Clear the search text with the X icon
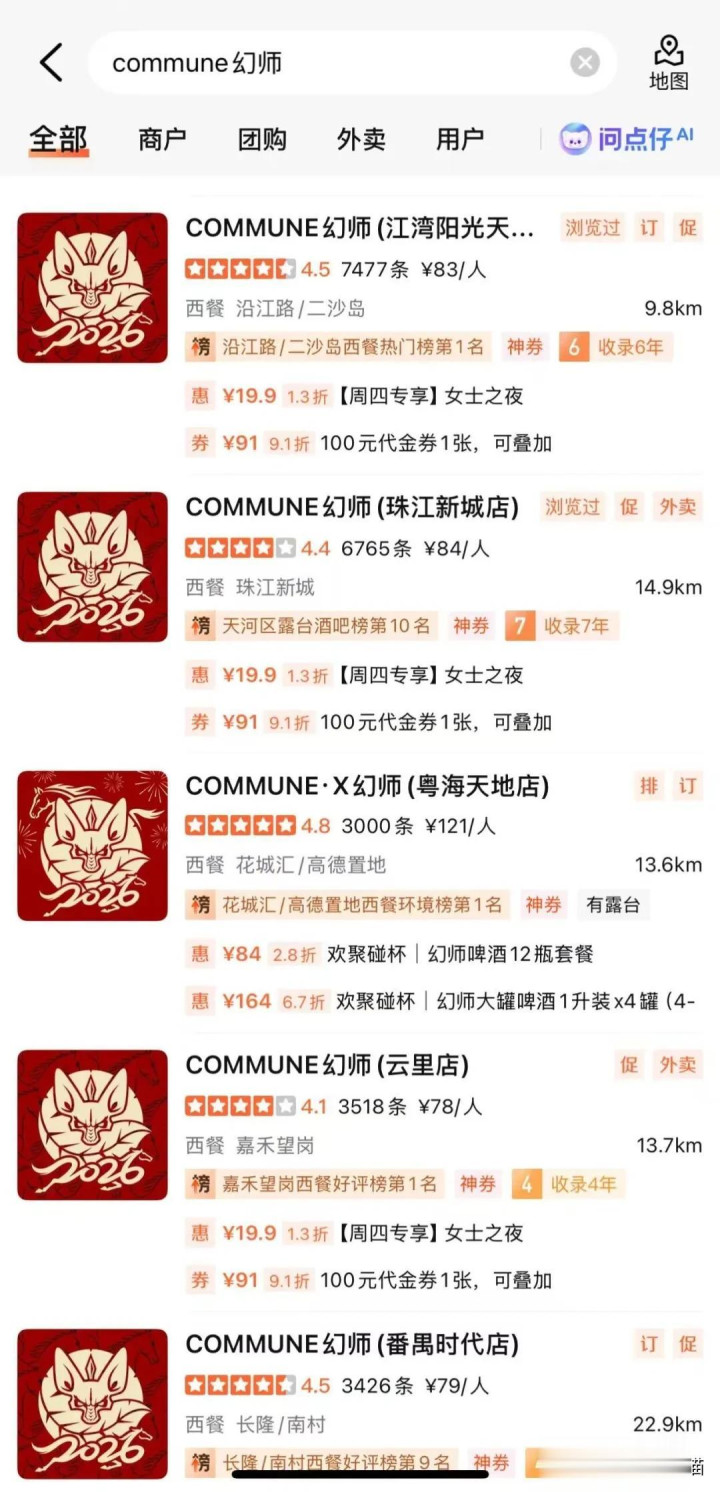 coord(585,63)
